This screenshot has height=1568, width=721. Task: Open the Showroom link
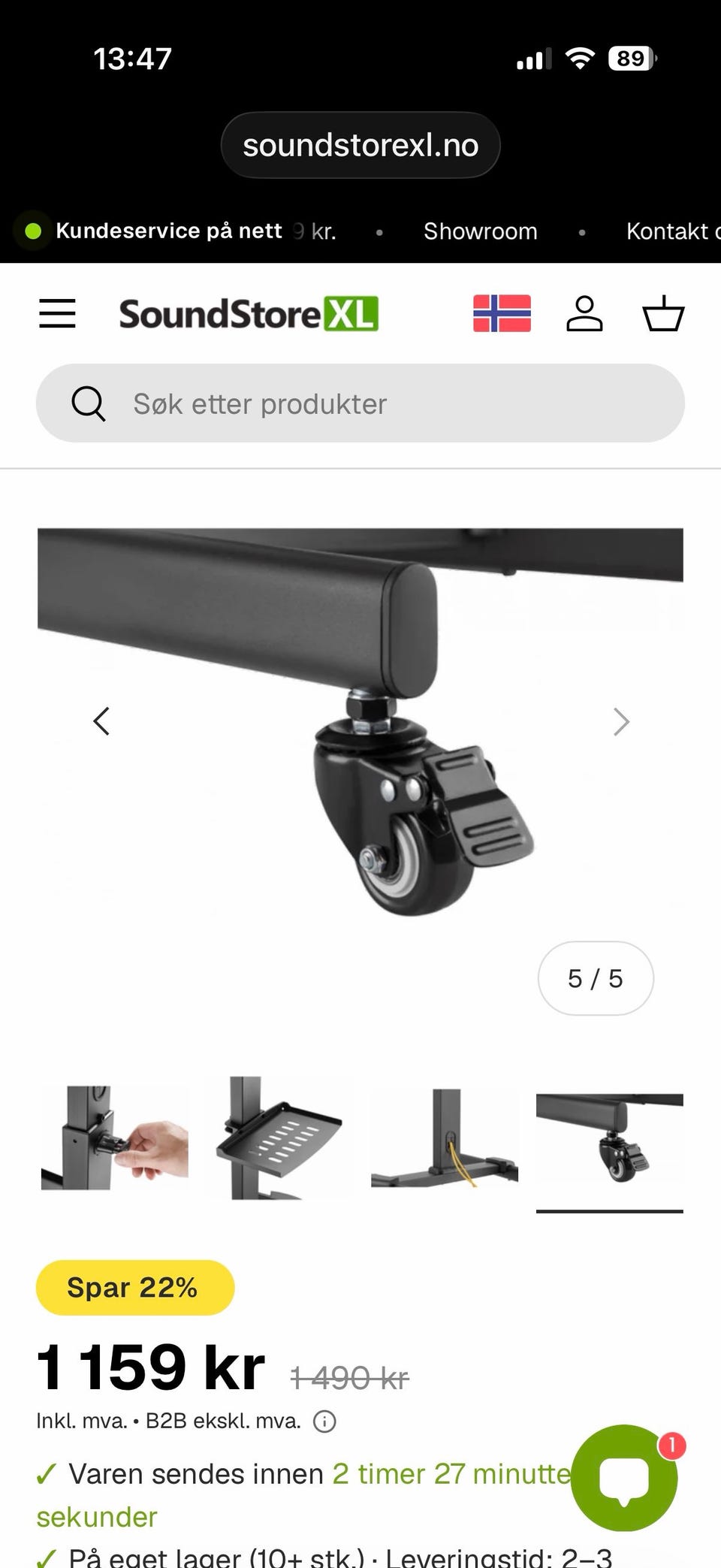click(481, 231)
